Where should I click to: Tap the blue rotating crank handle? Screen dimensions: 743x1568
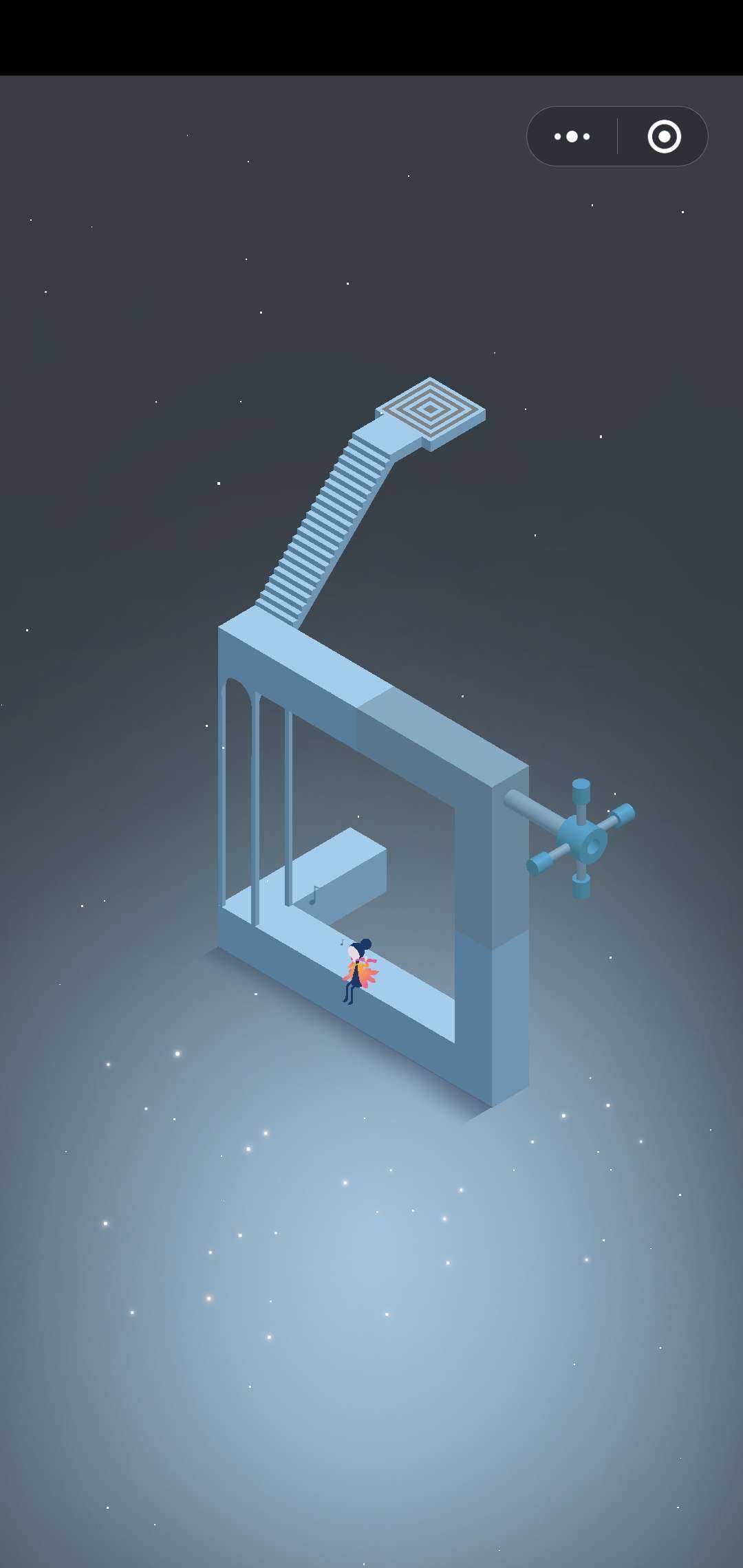click(581, 839)
